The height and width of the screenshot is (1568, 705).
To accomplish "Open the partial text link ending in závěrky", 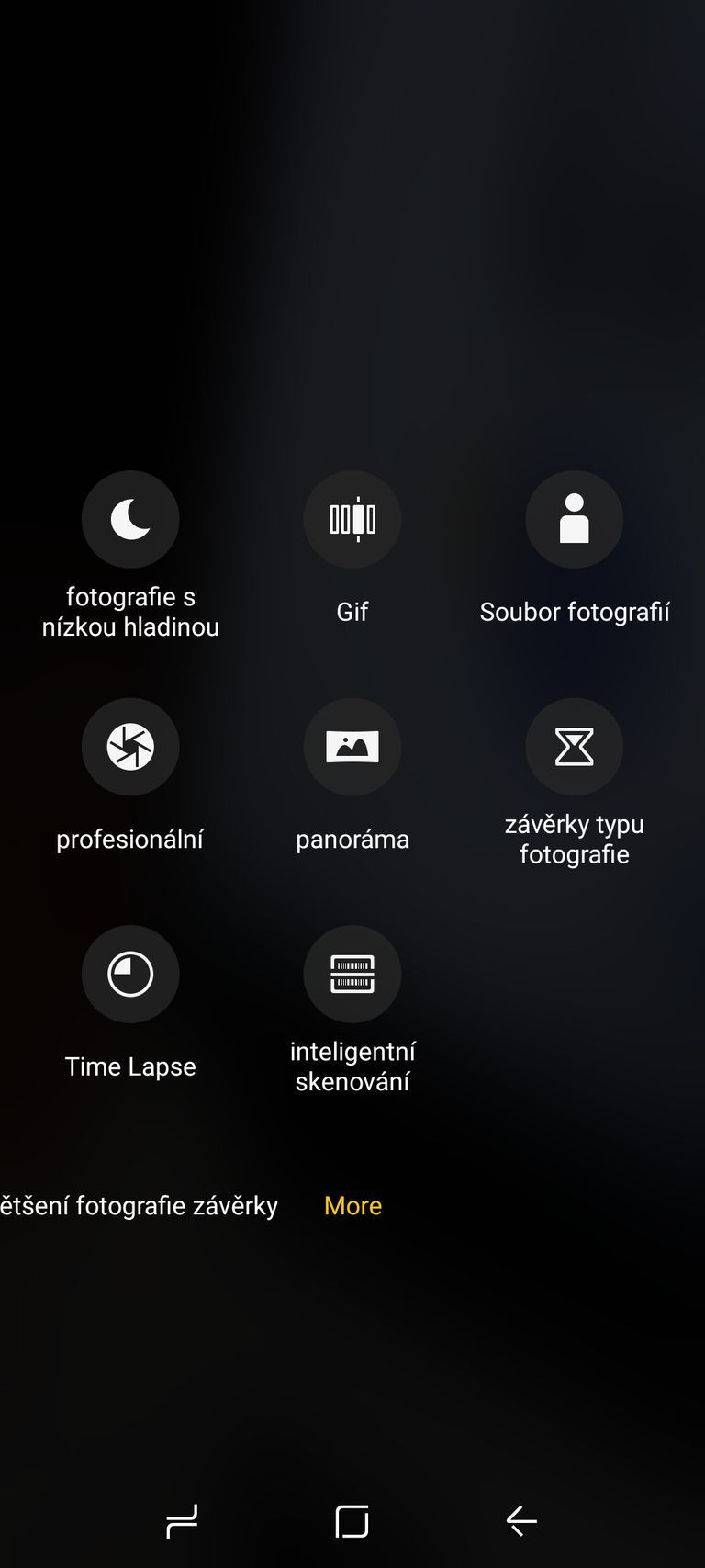I will coord(140,1205).
